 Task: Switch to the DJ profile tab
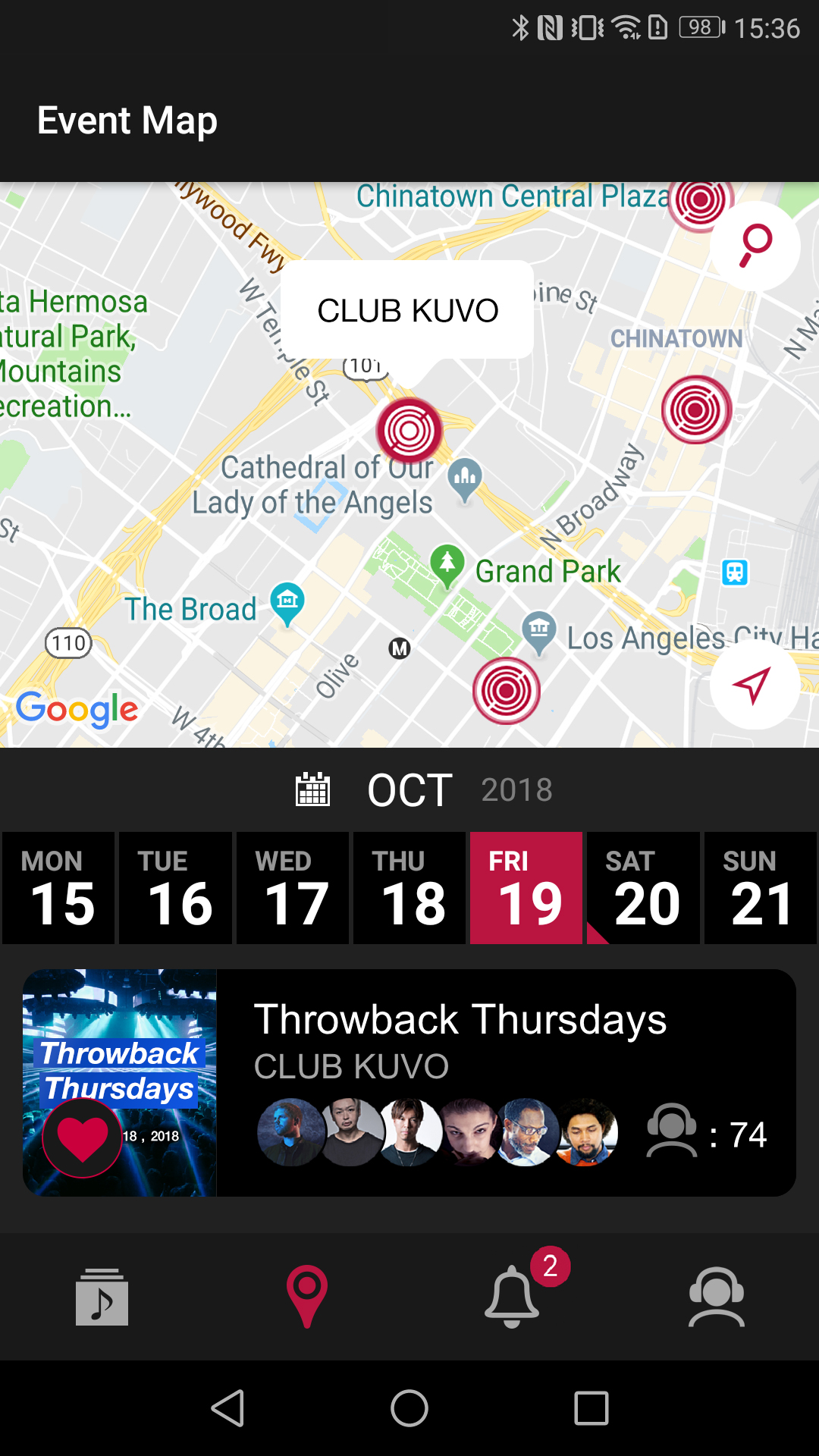[x=717, y=1297]
